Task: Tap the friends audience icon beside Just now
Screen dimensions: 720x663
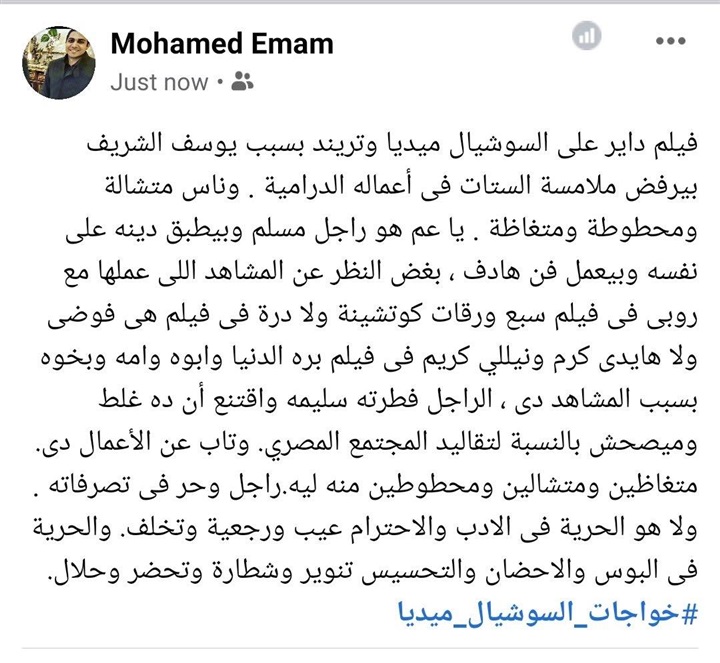Action: click(x=242, y=83)
